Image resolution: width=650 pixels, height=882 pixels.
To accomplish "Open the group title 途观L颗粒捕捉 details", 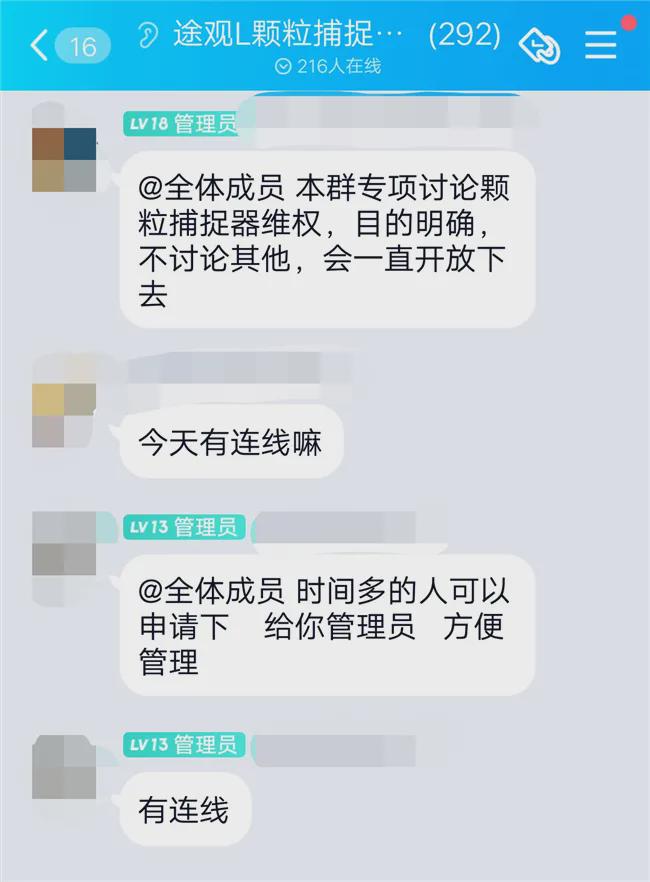I will tap(288, 36).
